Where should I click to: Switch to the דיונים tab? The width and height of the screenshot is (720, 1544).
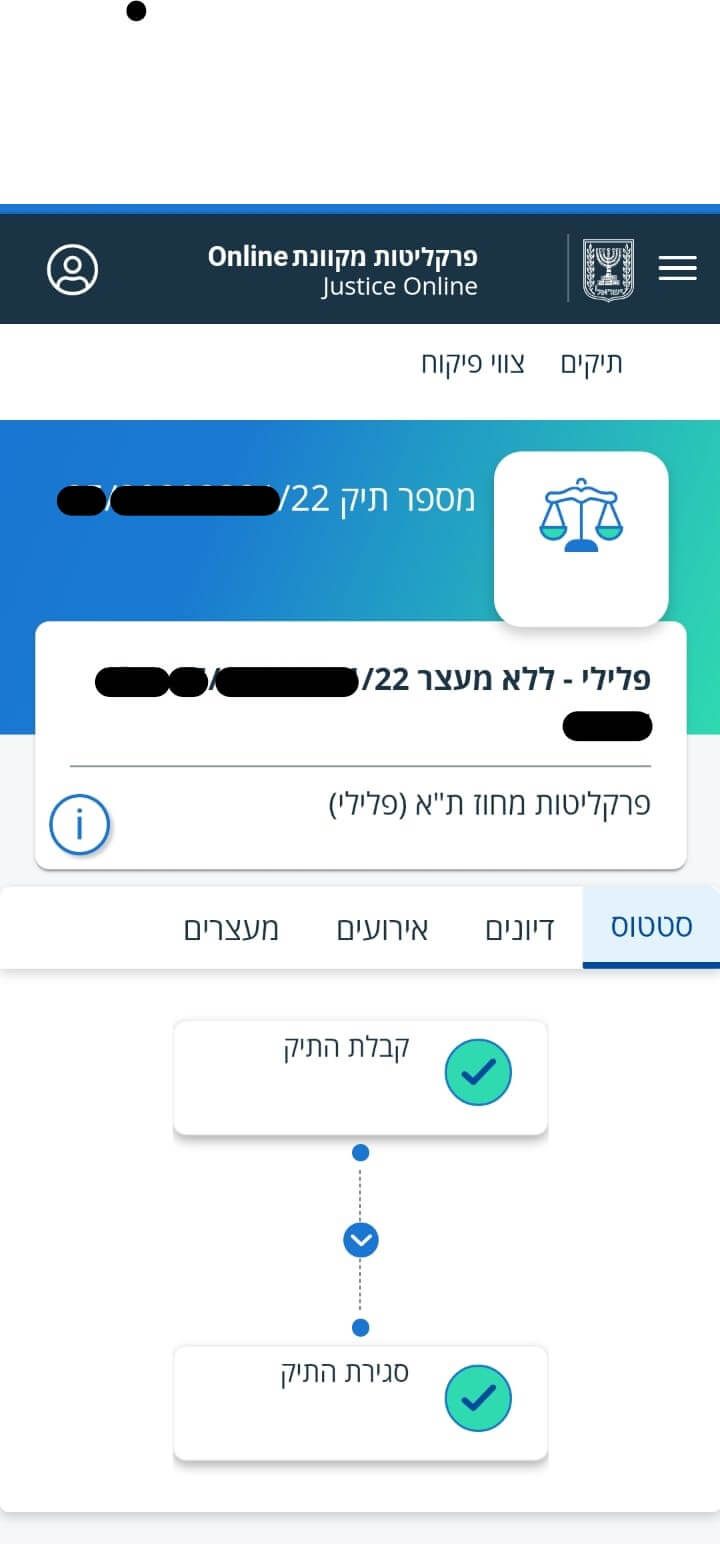pyautogui.click(x=520, y=929)
